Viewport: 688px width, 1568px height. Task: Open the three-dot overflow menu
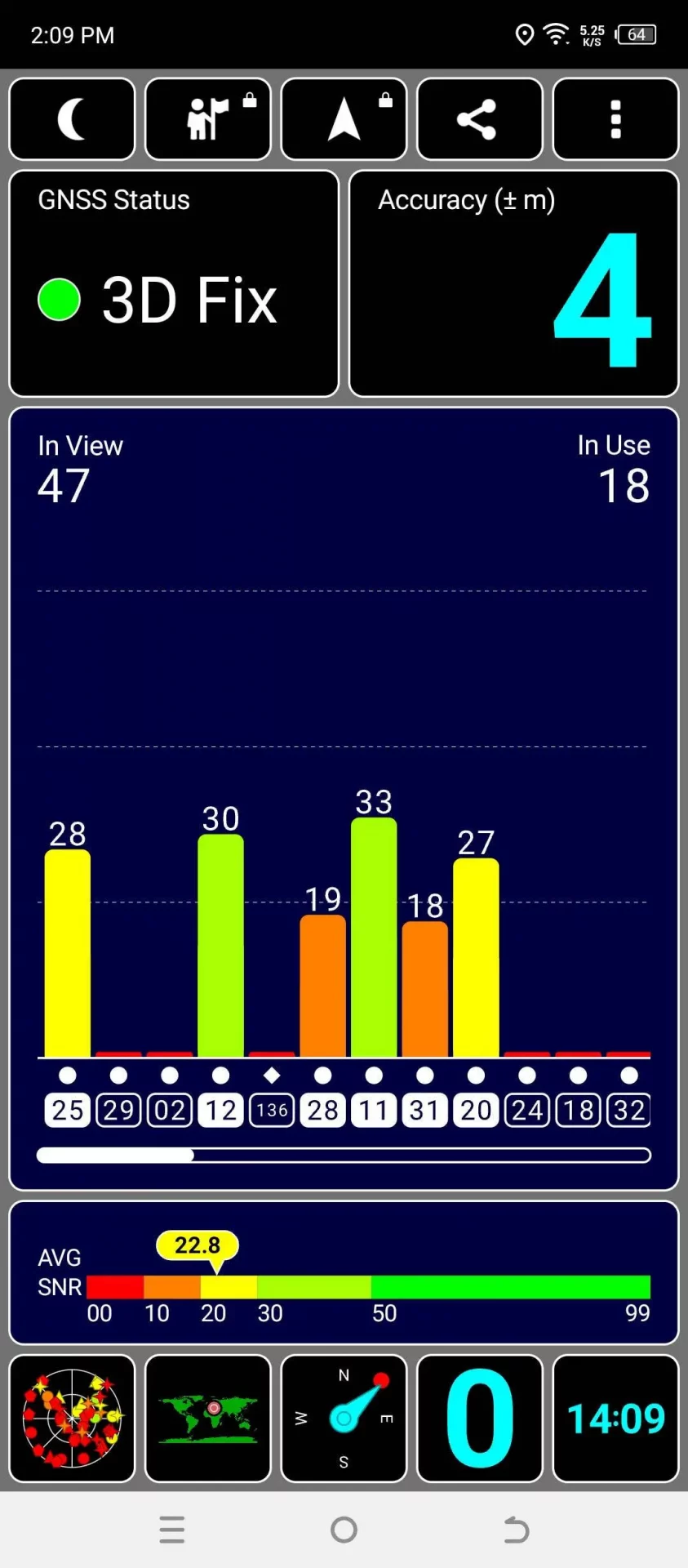point(615,119)
